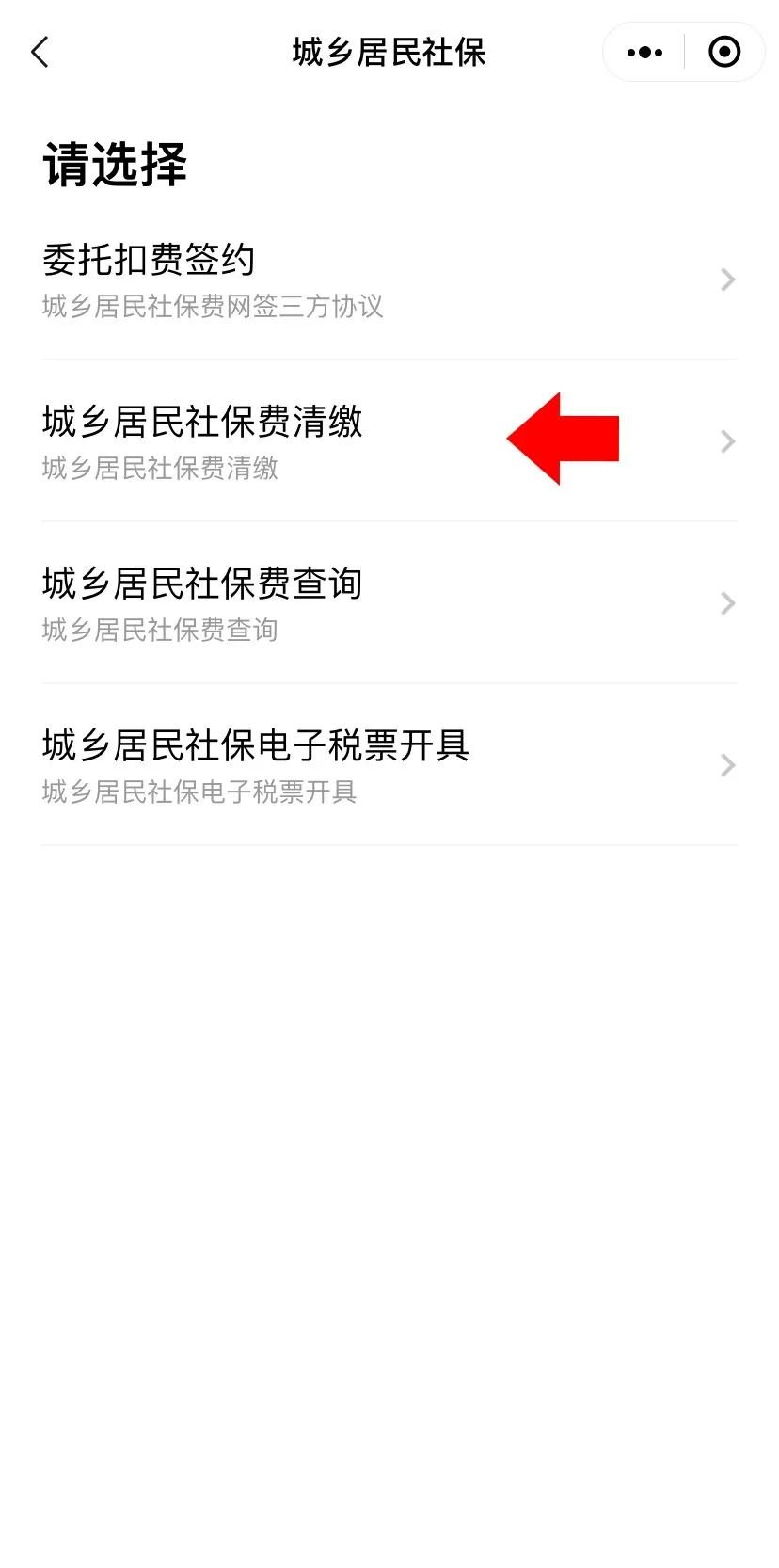Go back from 城乡居民社保 page
Viewport: 779px width, 1568px height.
tap(40, 52)
